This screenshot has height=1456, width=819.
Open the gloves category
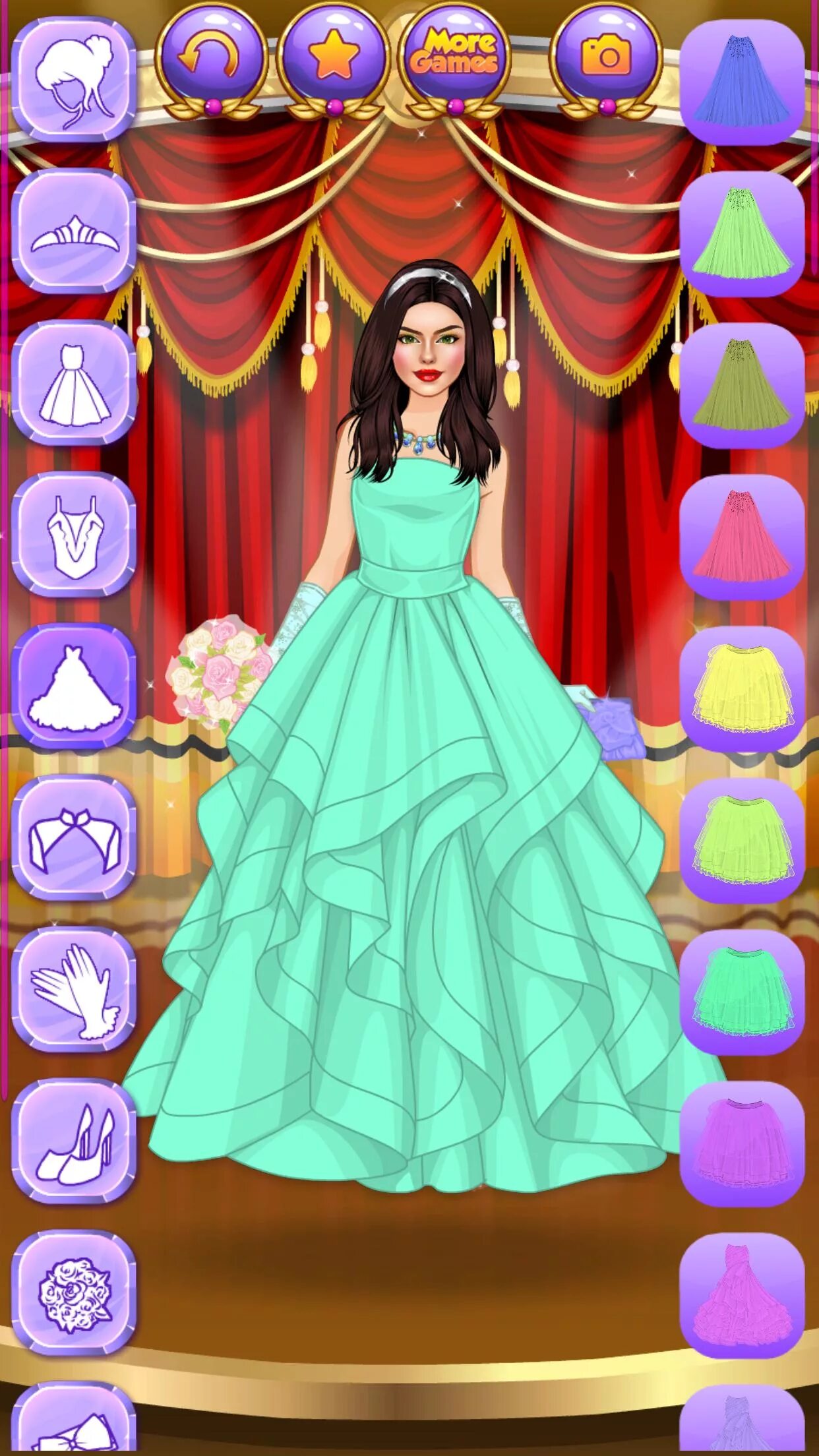tap(74, 990)
